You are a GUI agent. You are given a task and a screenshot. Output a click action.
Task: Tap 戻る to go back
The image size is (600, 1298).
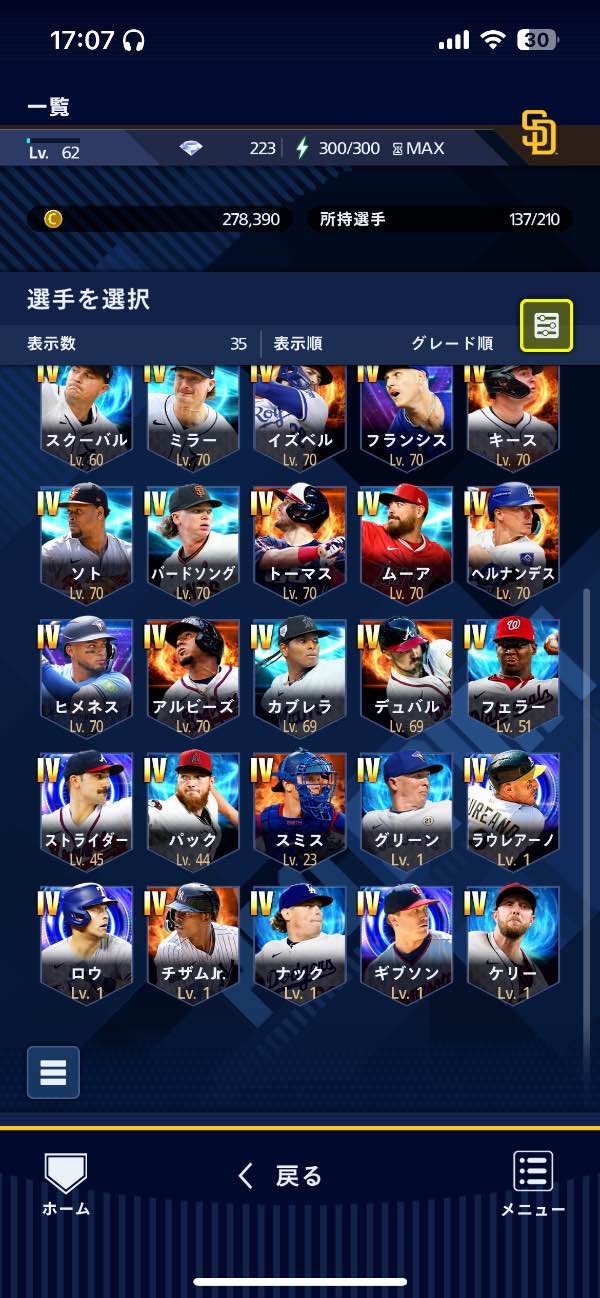tap(281, 1176)
